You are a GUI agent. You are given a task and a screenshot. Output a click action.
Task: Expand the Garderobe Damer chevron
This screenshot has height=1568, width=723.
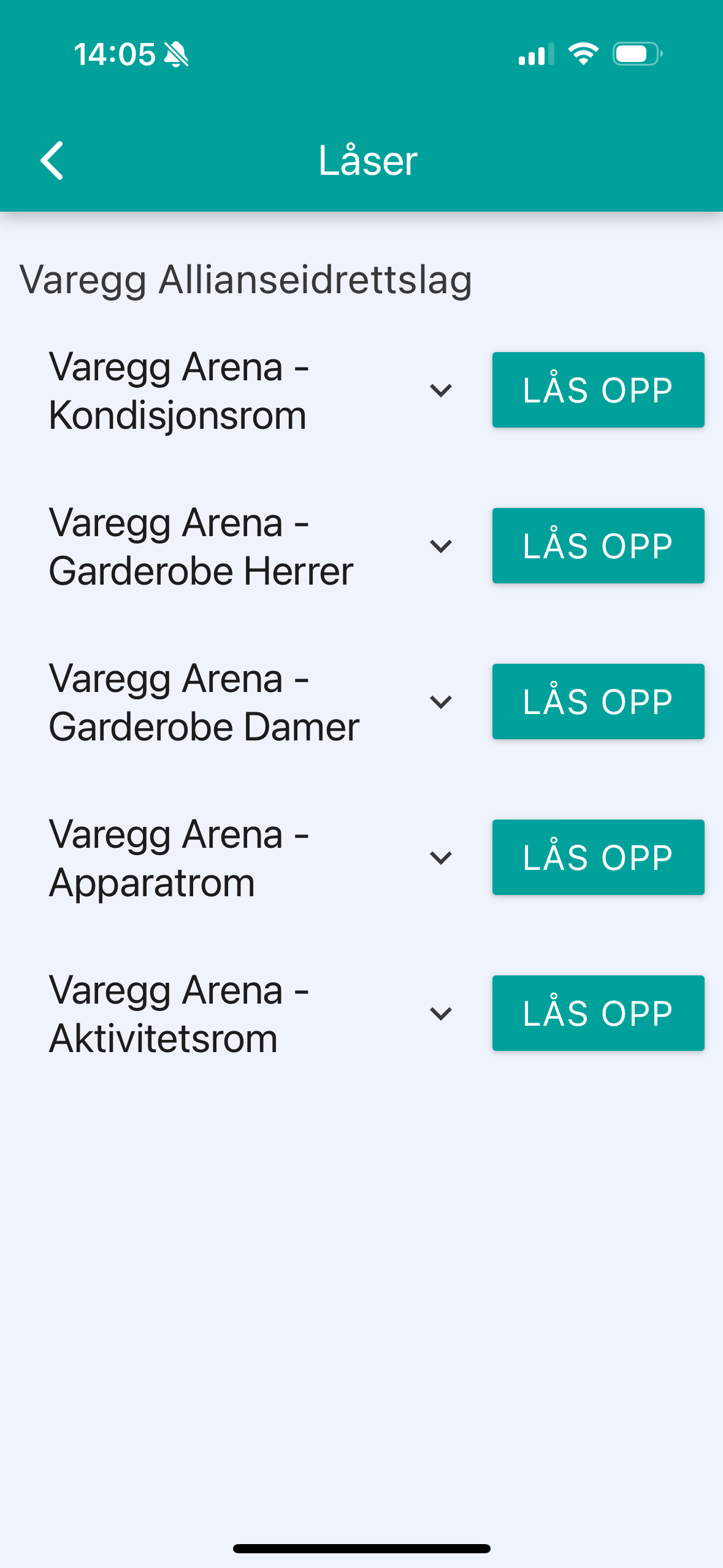441,702
